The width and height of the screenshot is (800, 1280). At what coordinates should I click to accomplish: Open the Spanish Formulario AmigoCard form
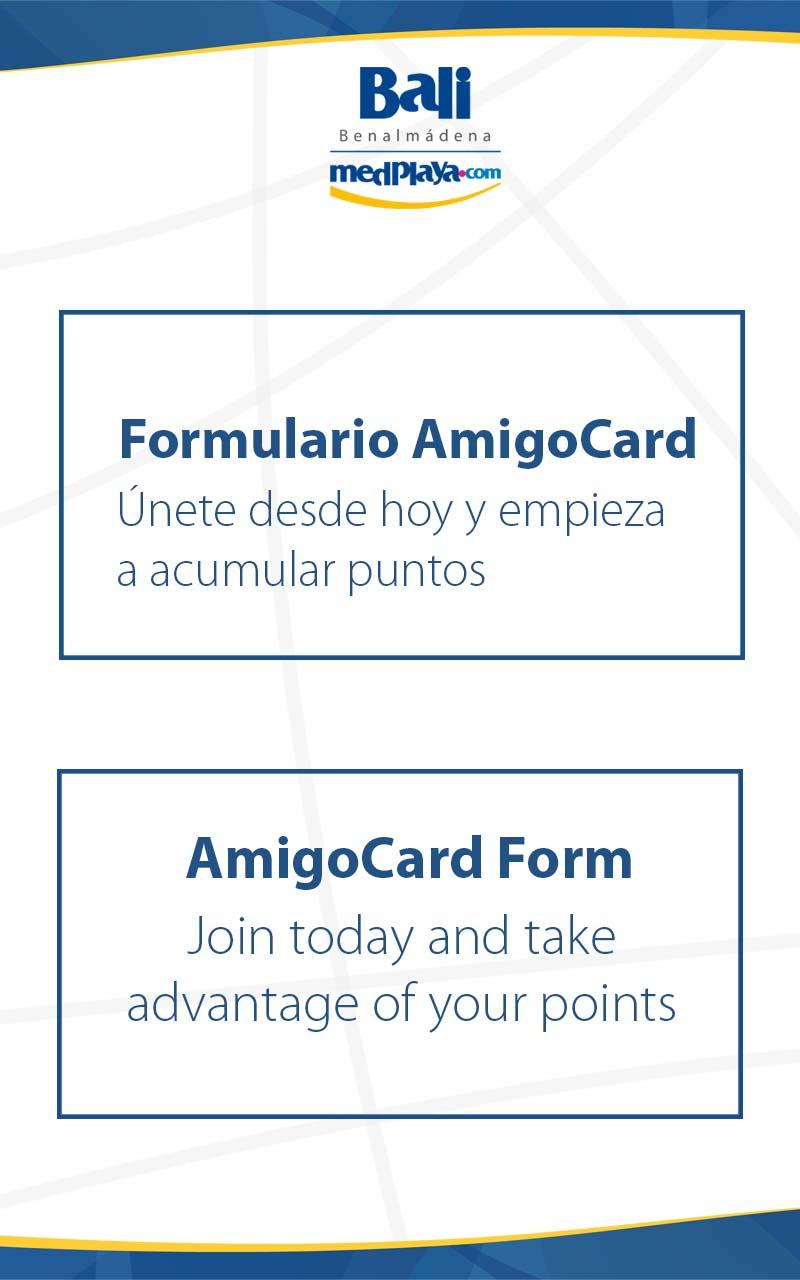tap(402, 485)
